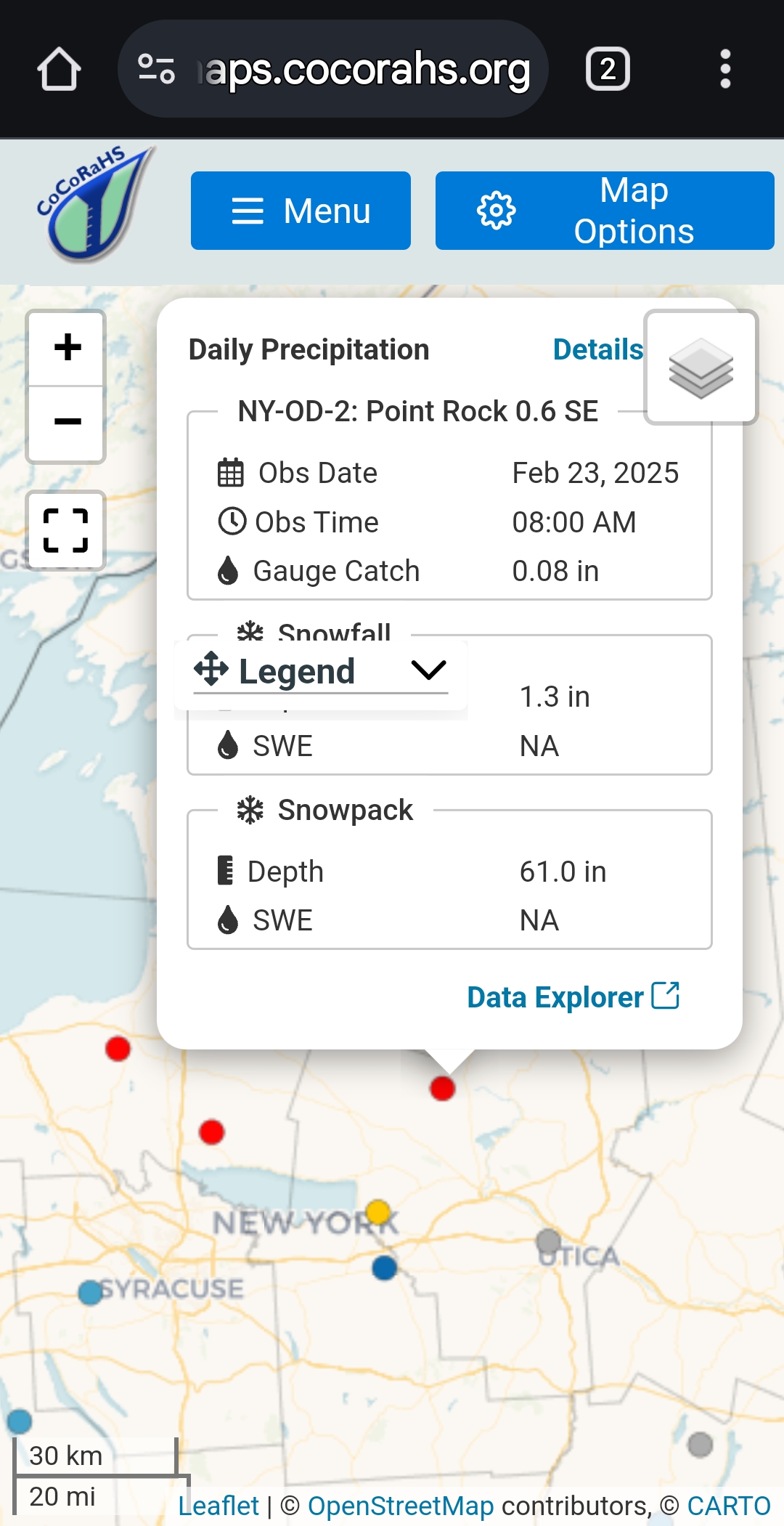
Task: Open the browser tab switcher
Action: 608,69
